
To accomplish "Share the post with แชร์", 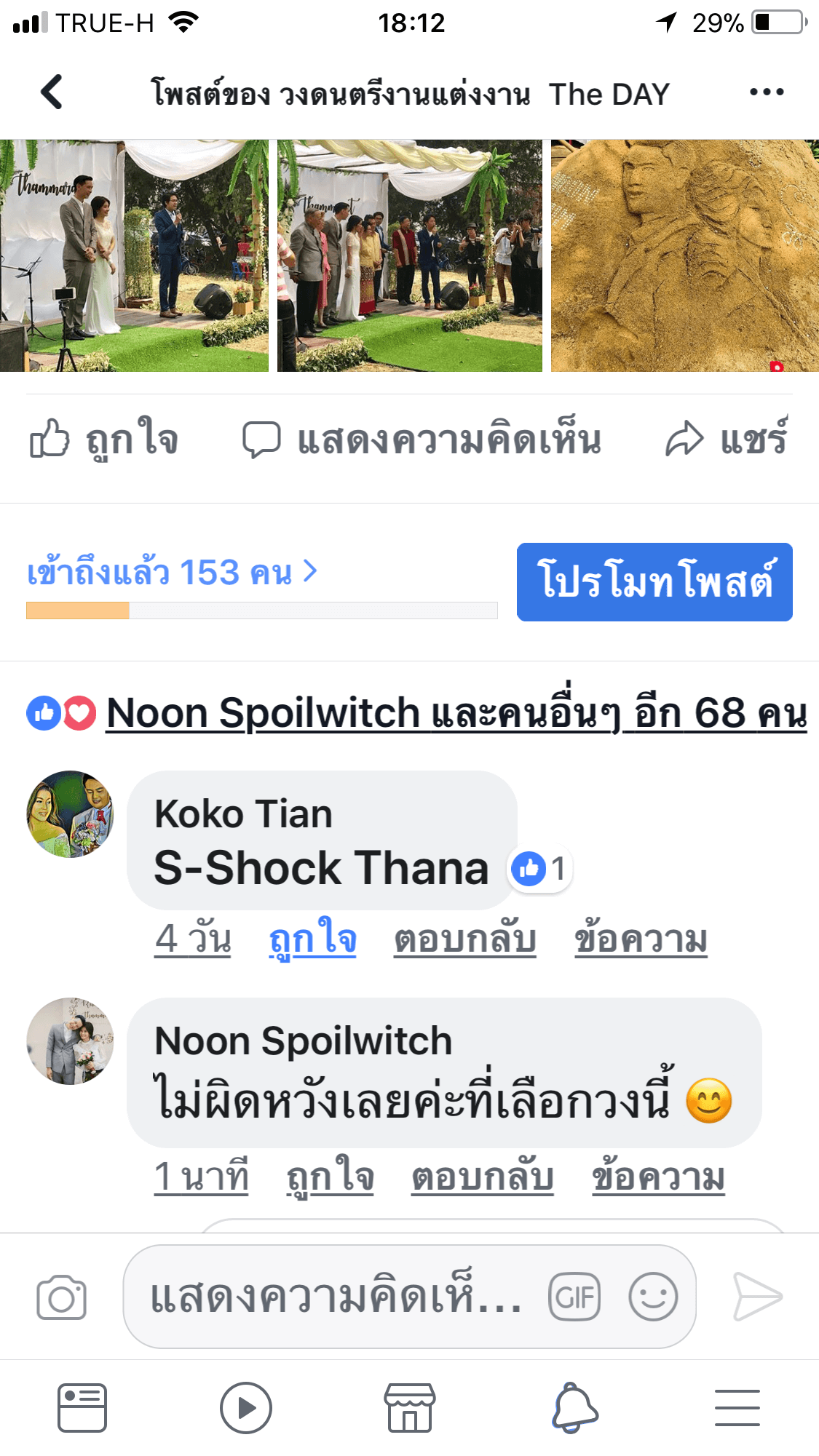I will 727,439.
